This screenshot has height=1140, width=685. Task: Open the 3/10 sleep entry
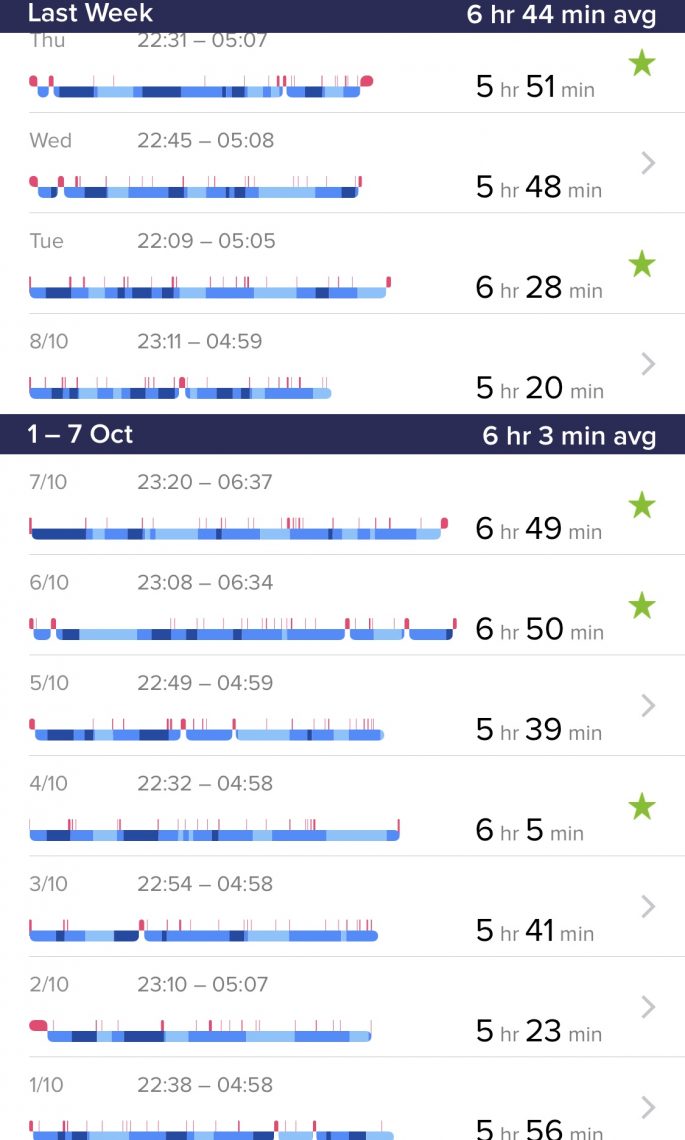point(342,906)
